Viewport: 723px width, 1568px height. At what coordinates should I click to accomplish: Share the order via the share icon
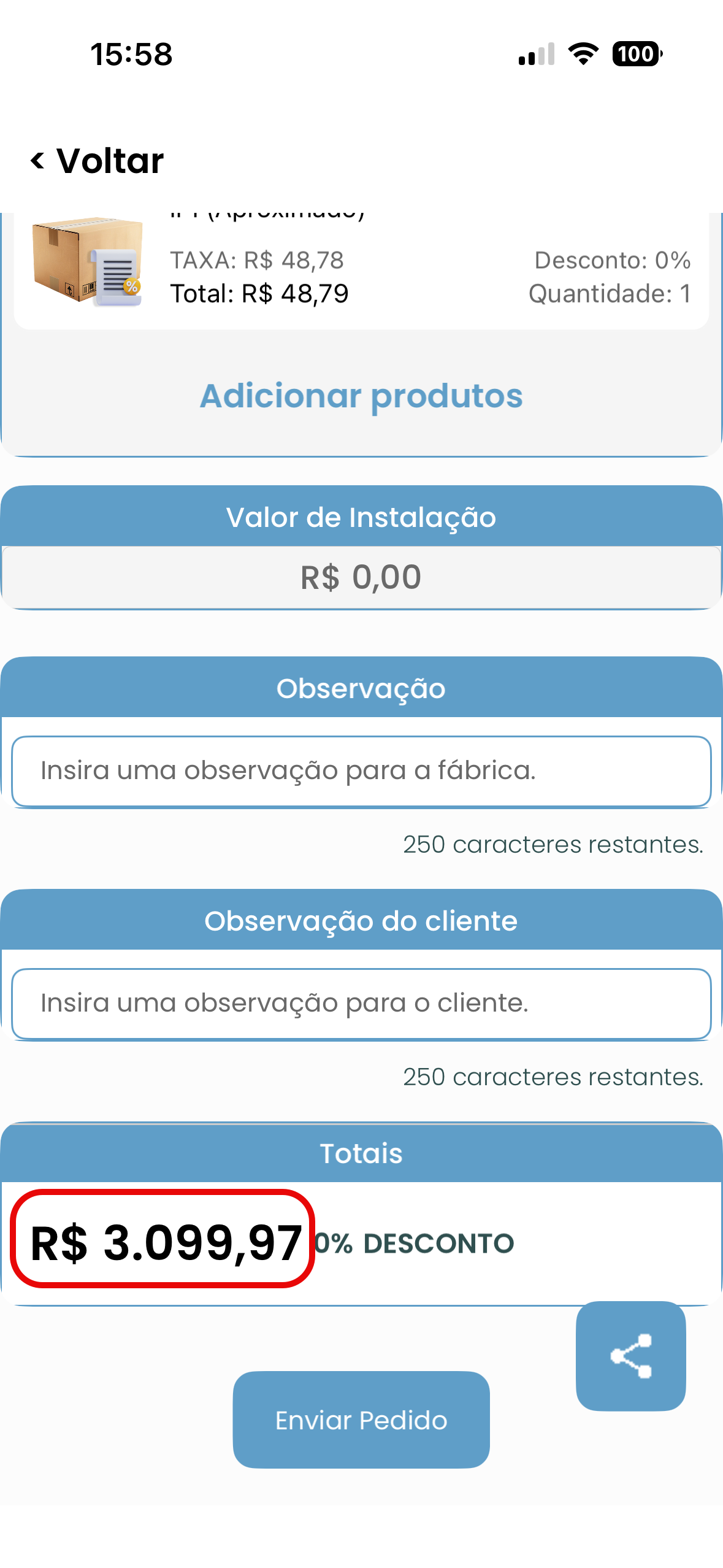click(x=630, y=1356)
